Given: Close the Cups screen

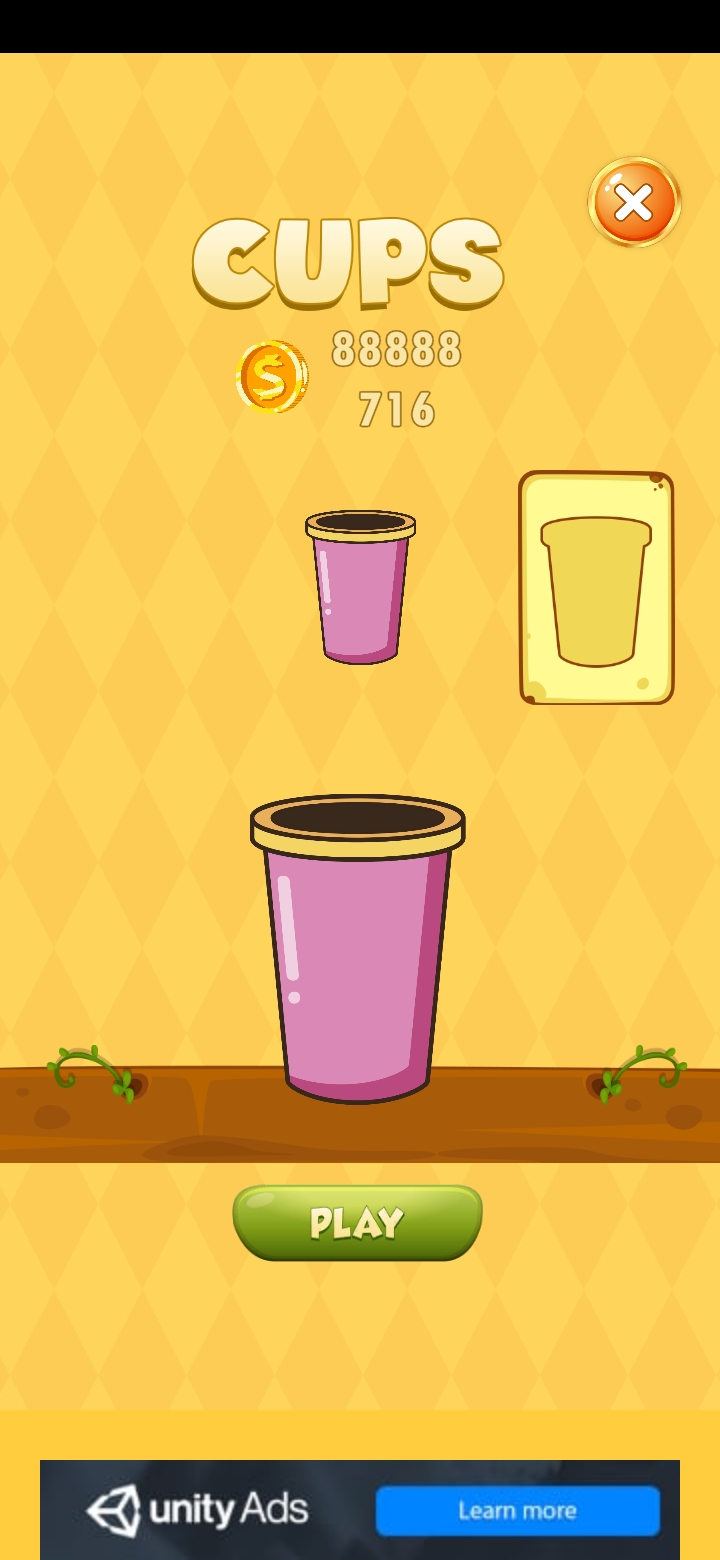Looking at the screenshot, I should [x=634, y=203].
